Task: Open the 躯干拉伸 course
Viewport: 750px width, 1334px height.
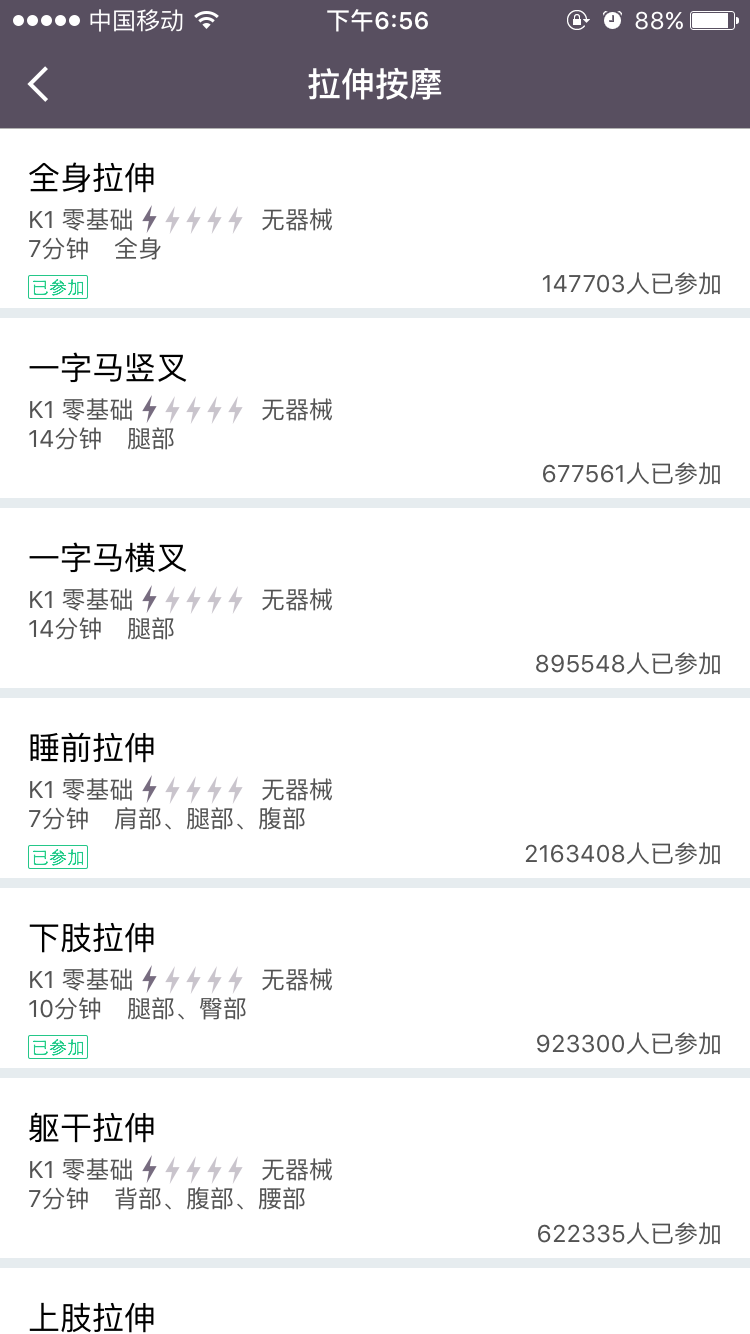Action: click(92, 1128)
